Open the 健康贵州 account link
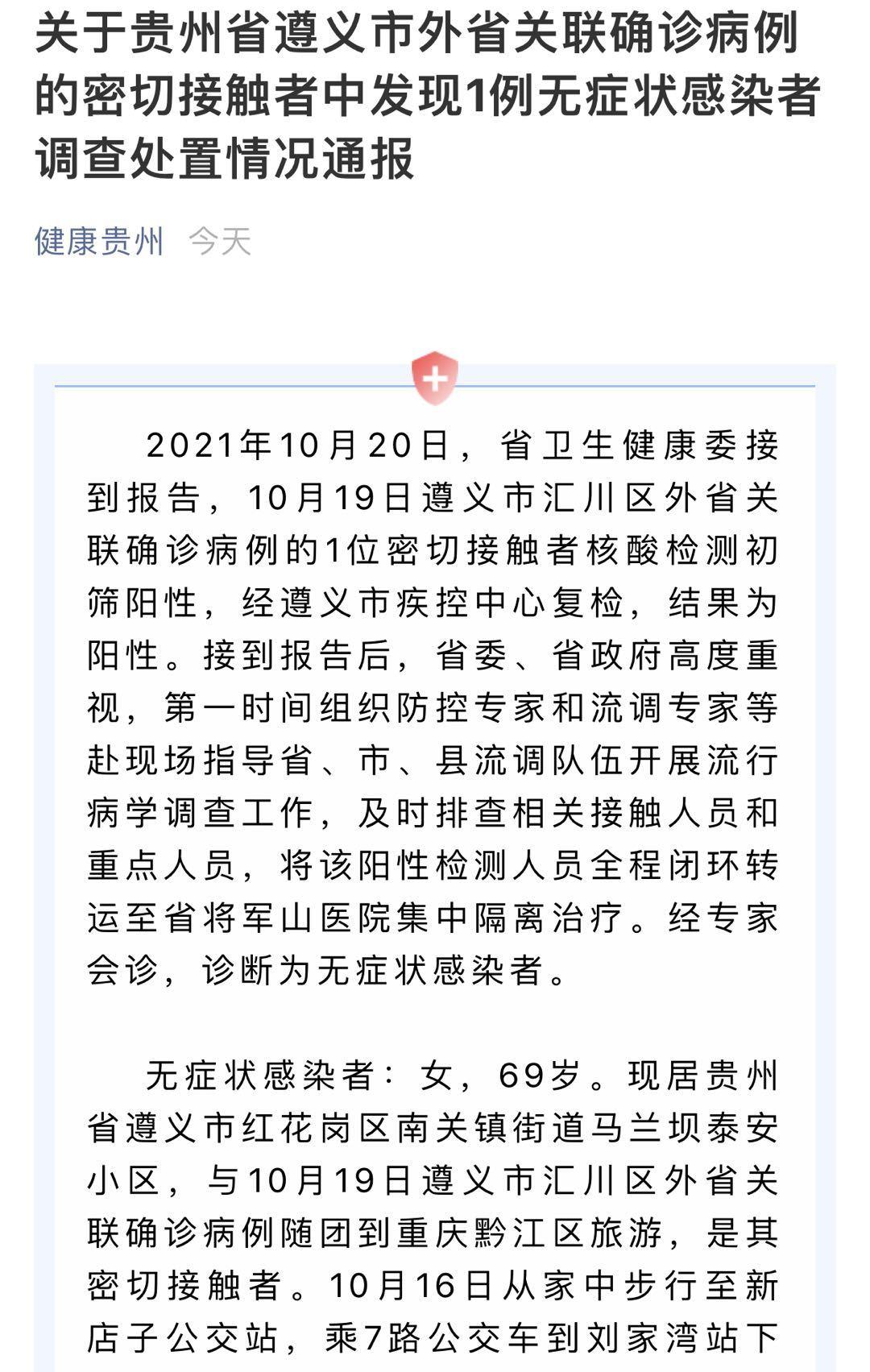 99,241
